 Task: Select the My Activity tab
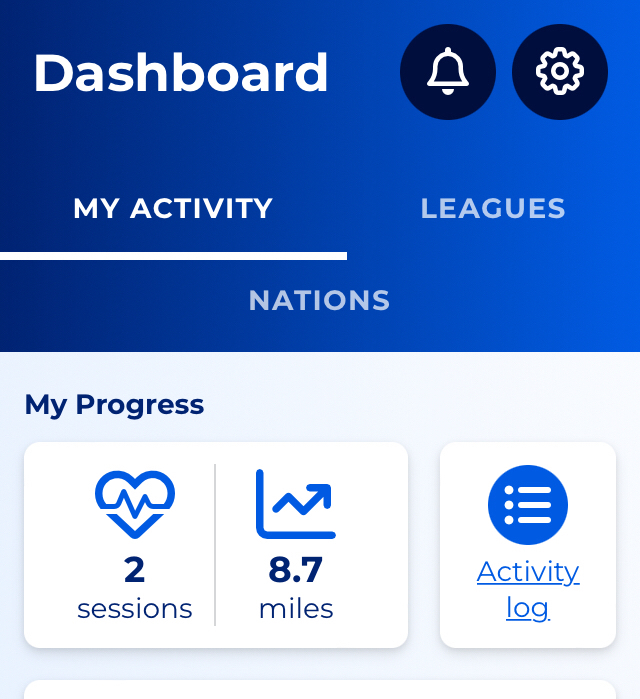[173, 209]
